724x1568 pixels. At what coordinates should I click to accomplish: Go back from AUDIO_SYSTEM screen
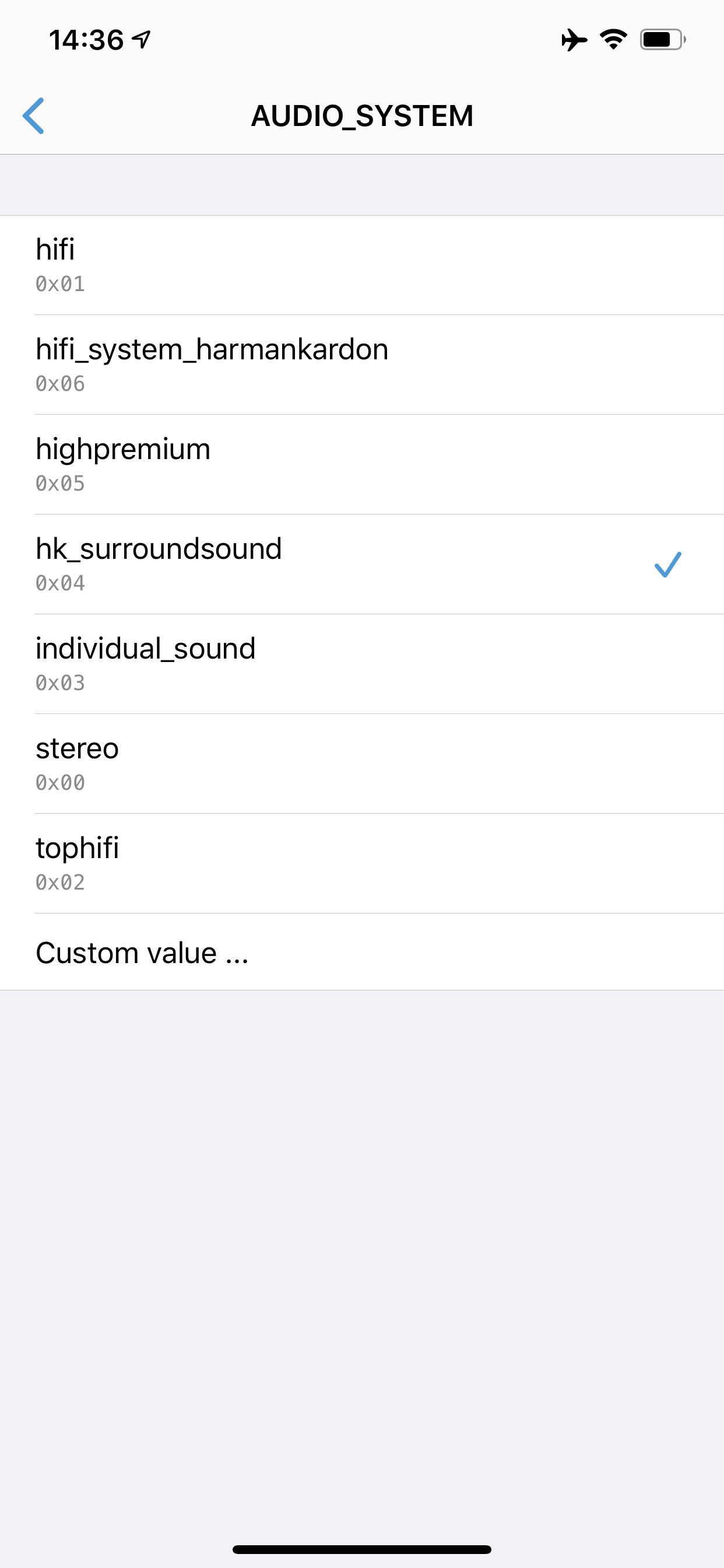pos(33,116)
